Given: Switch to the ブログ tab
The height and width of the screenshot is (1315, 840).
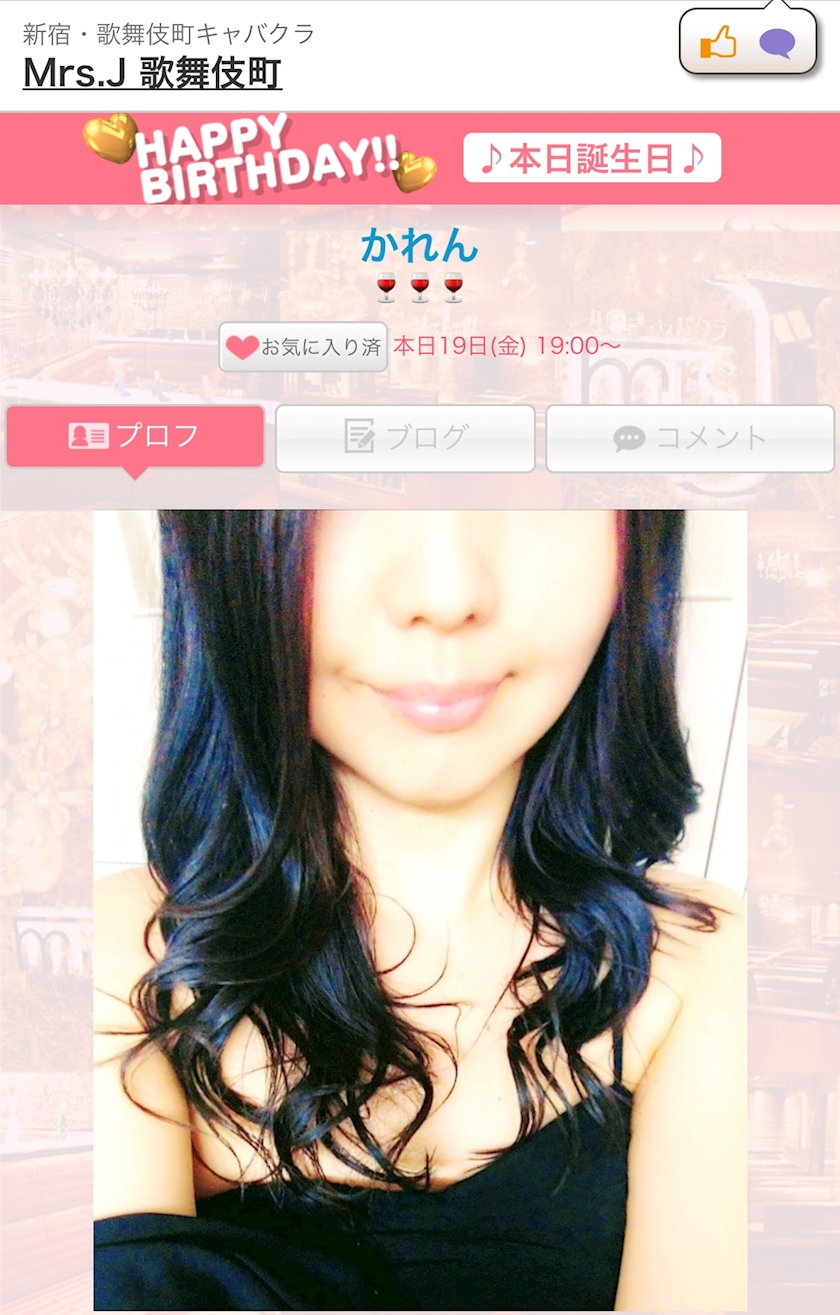Looking at the screenshot, I should 405,438.
